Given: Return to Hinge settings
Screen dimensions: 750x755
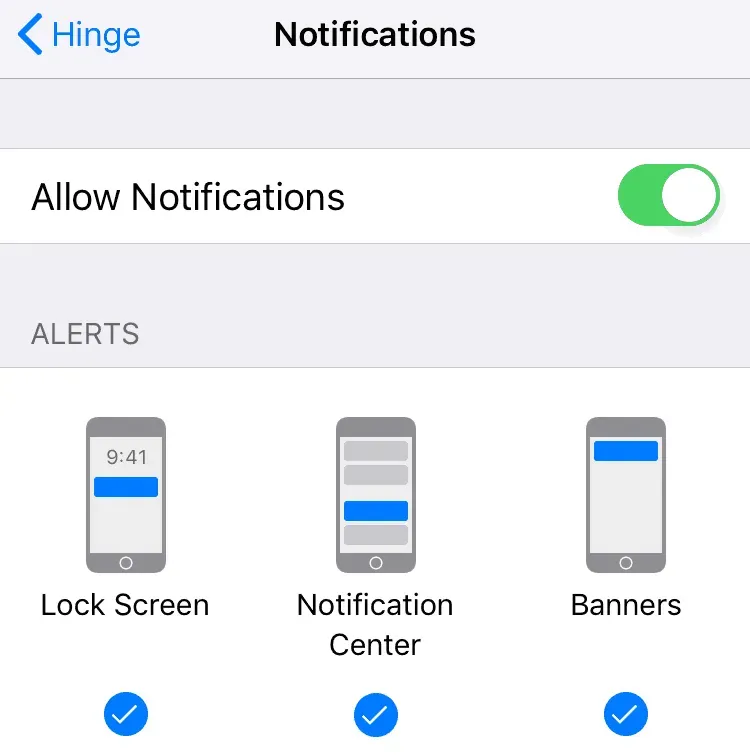Looking at the screenshot, I should tap(80, 34).
